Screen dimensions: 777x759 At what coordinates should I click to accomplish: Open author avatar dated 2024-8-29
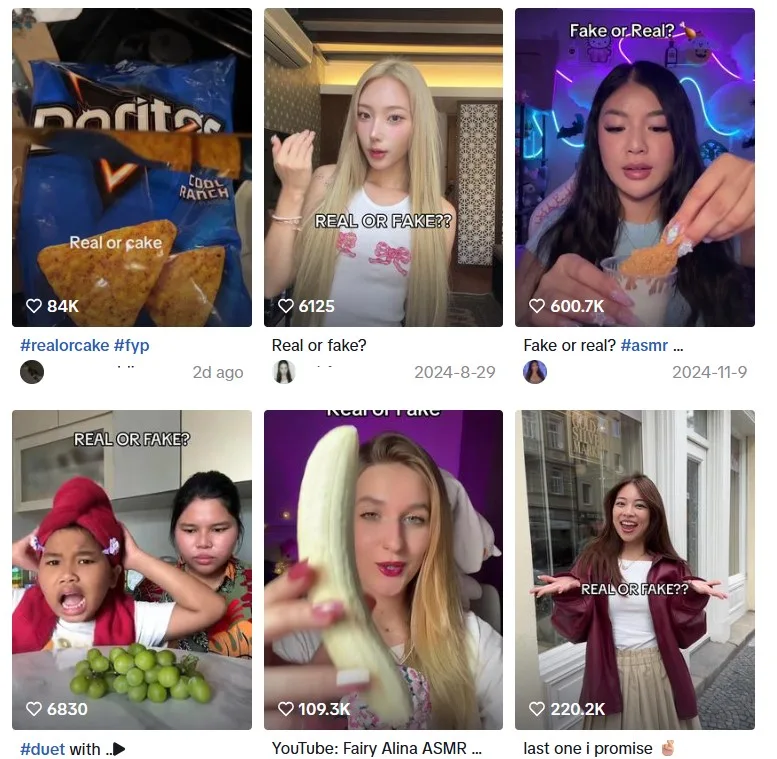point(284,372)
